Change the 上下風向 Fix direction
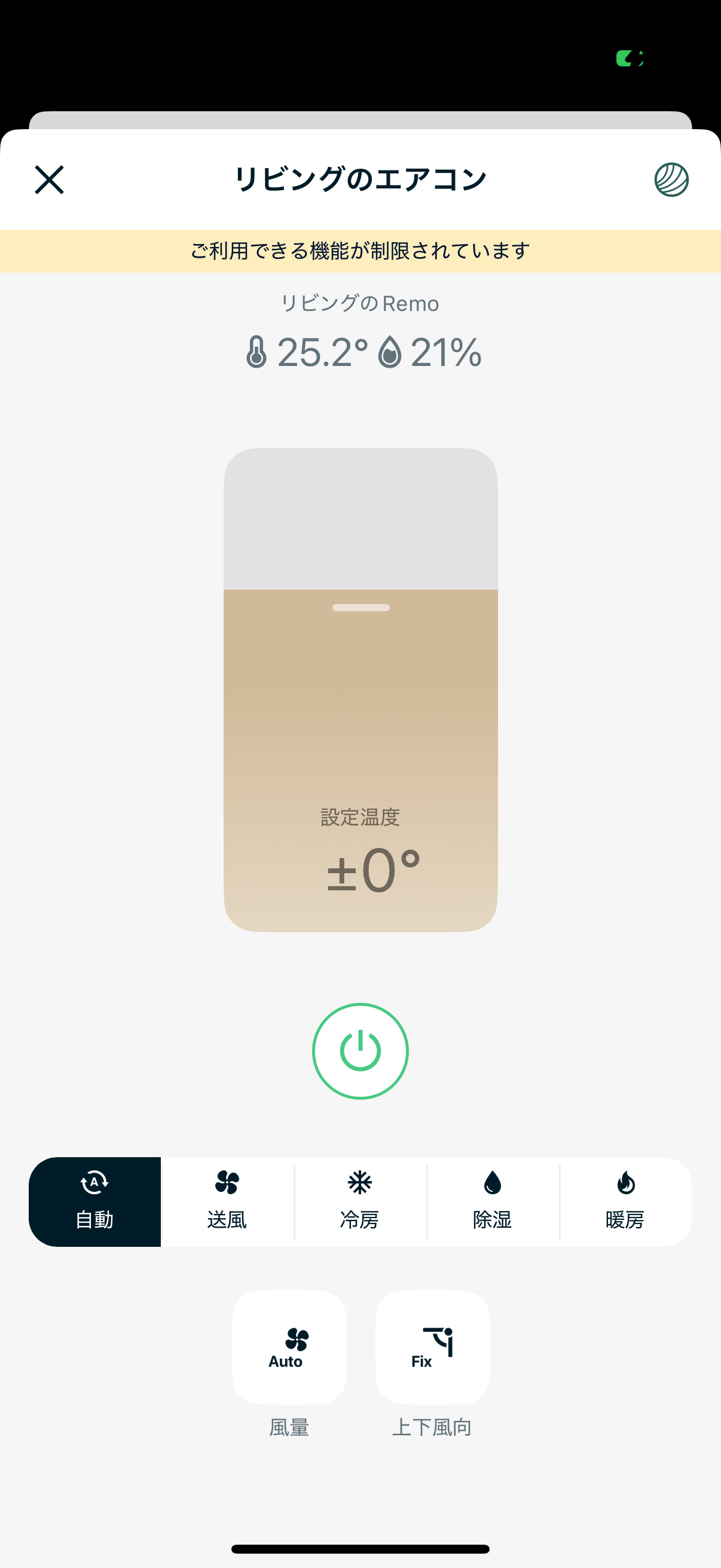The width and height of the screenshot is (721, 1568). click(x=432, y=1347)
